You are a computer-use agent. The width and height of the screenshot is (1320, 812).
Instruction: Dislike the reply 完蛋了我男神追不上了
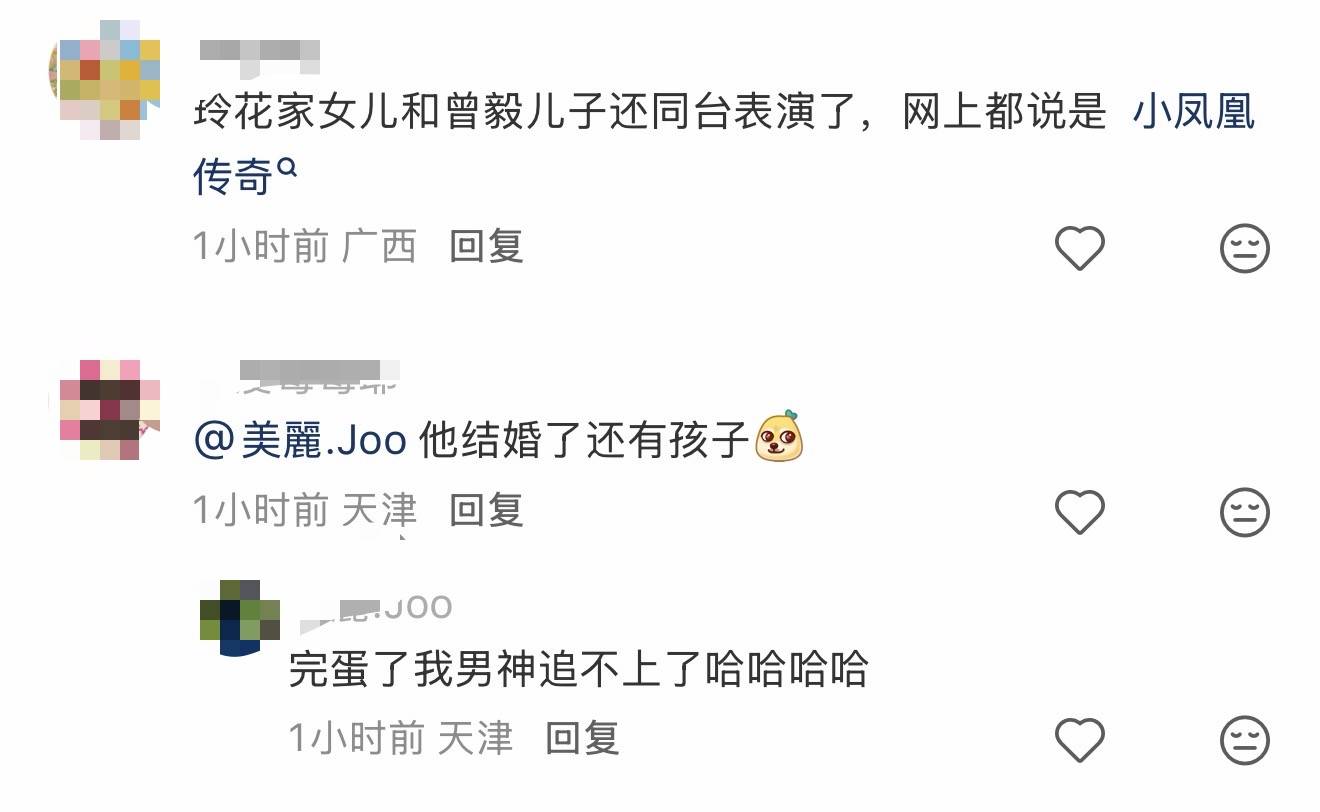tap(1245, 741)
